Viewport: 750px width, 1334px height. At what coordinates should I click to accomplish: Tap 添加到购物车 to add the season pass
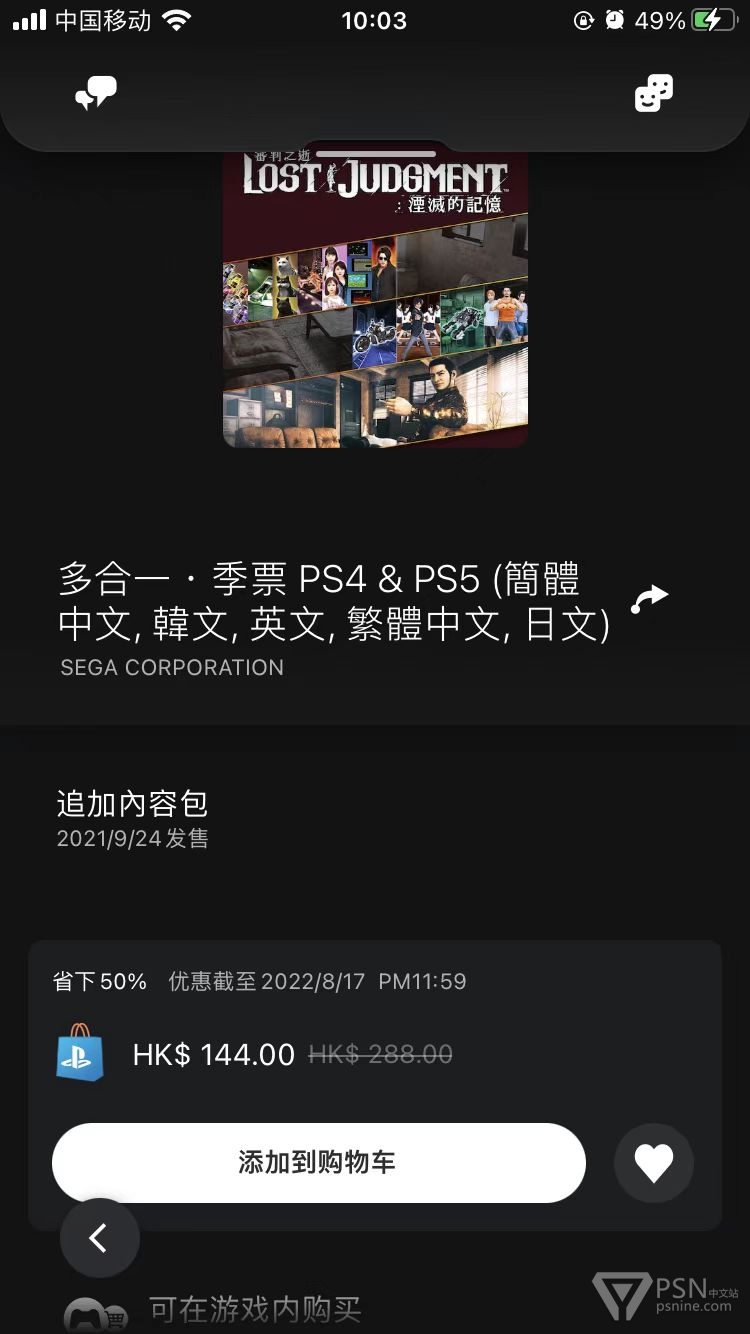click(318, 1162)
